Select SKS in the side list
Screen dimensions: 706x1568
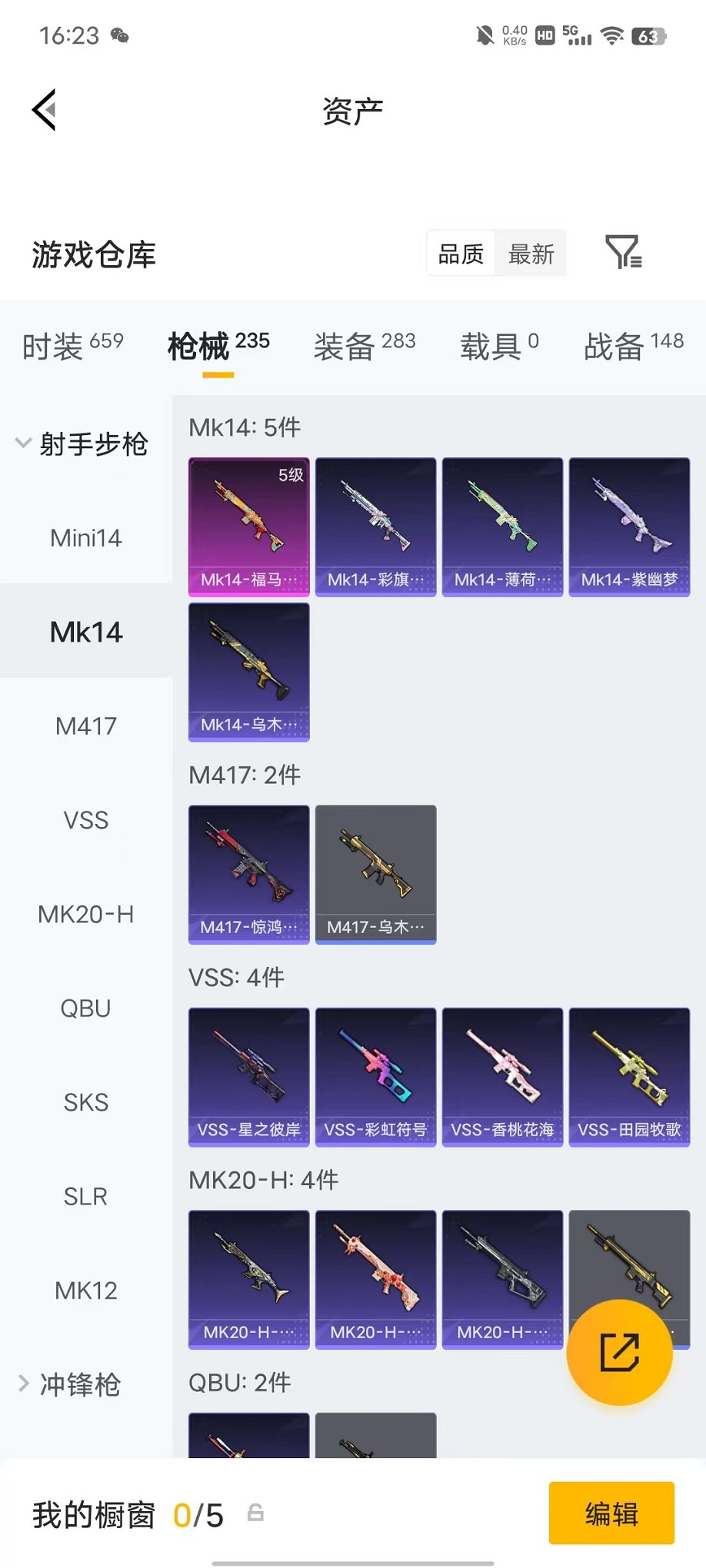pos(86,1102)
